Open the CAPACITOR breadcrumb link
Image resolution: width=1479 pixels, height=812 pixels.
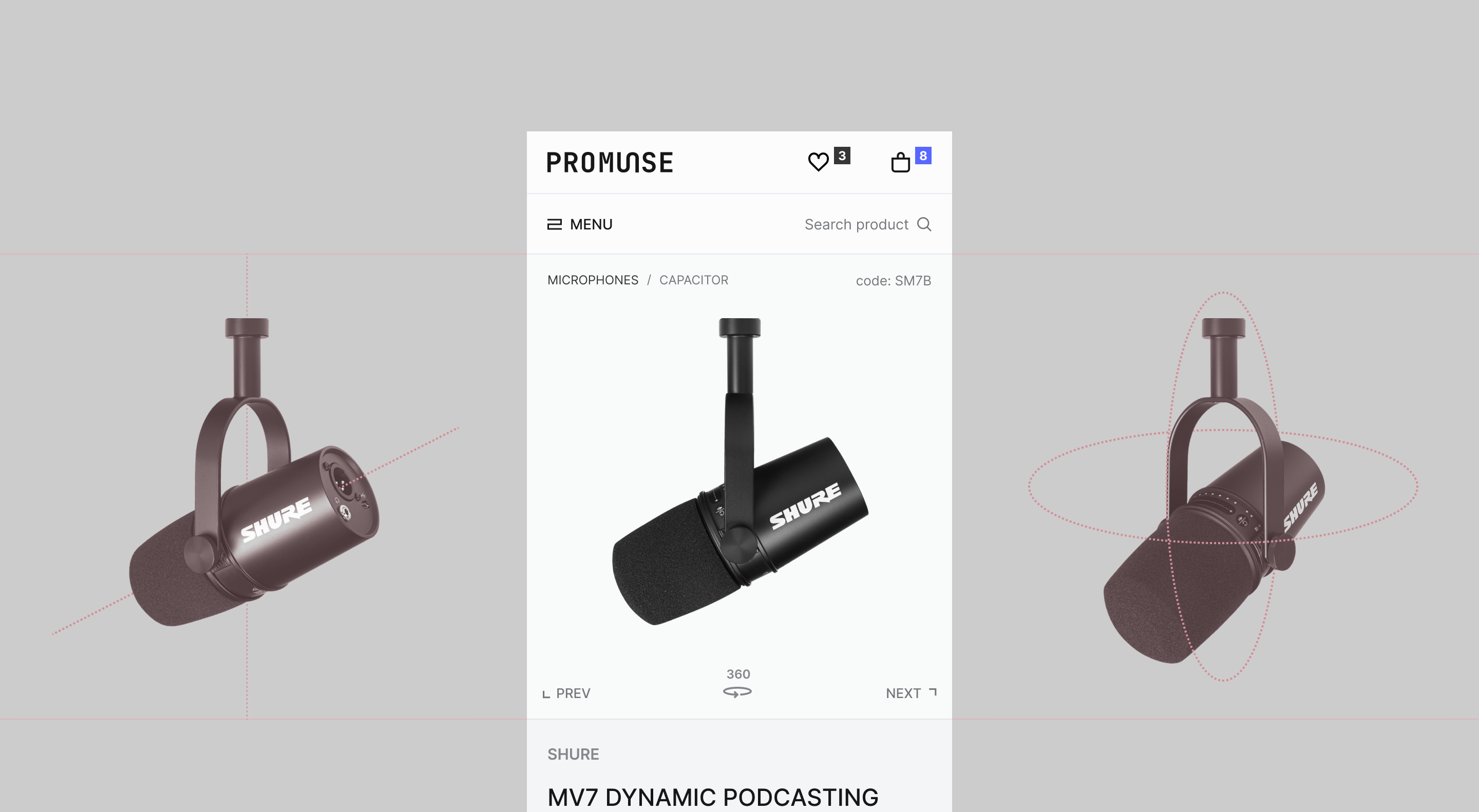694,280
